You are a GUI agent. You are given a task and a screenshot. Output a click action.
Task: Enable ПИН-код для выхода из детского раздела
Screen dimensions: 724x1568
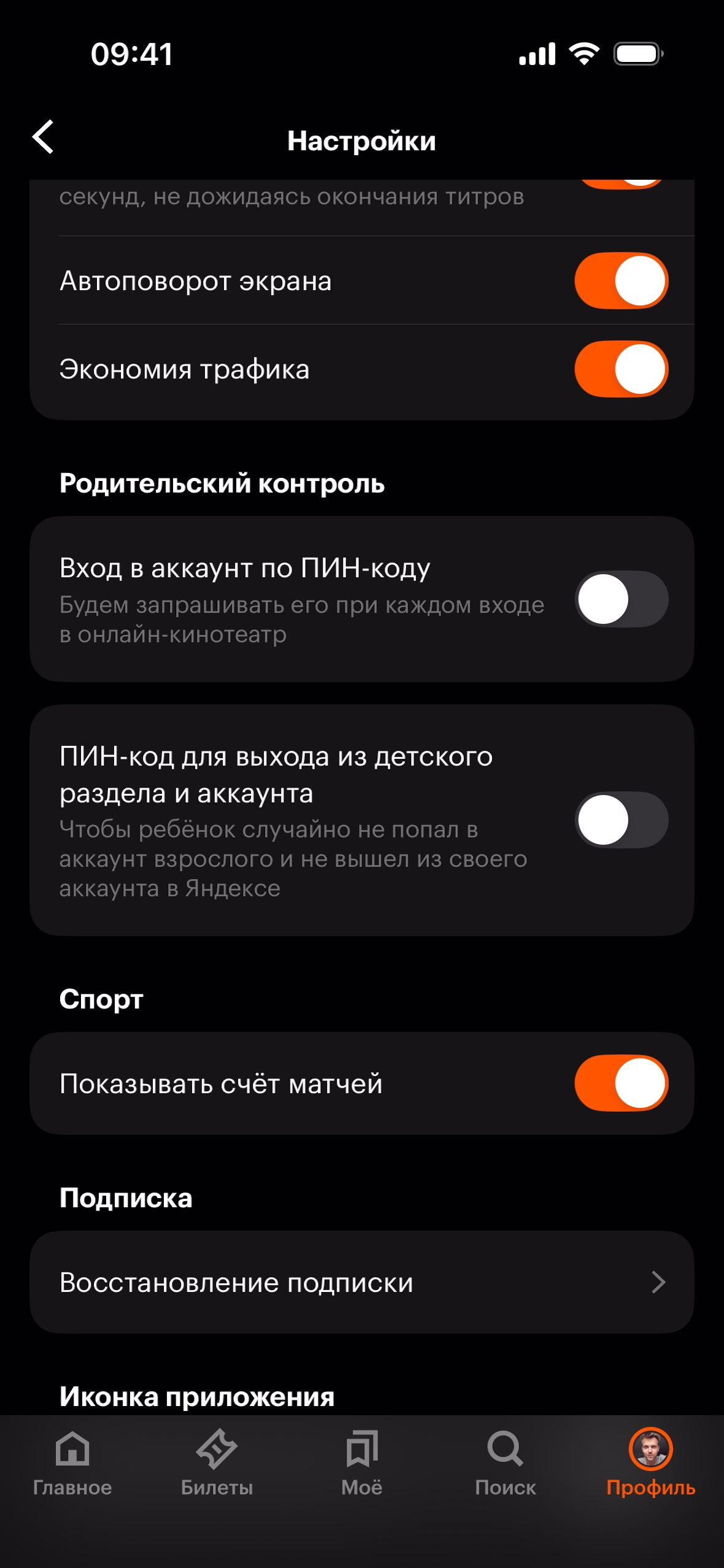click(x=621, y=820)
